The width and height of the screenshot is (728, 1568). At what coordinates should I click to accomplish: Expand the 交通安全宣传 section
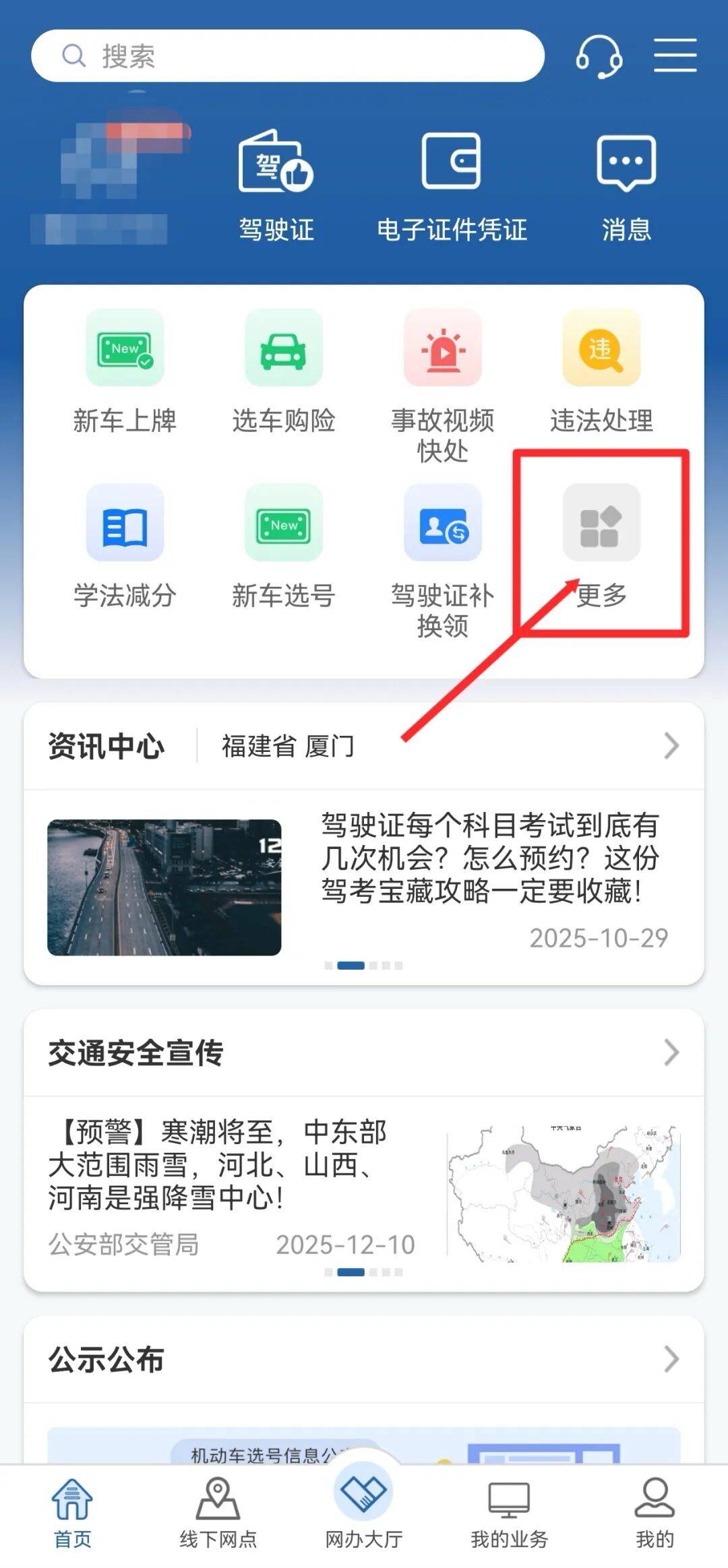(670, 1053)
